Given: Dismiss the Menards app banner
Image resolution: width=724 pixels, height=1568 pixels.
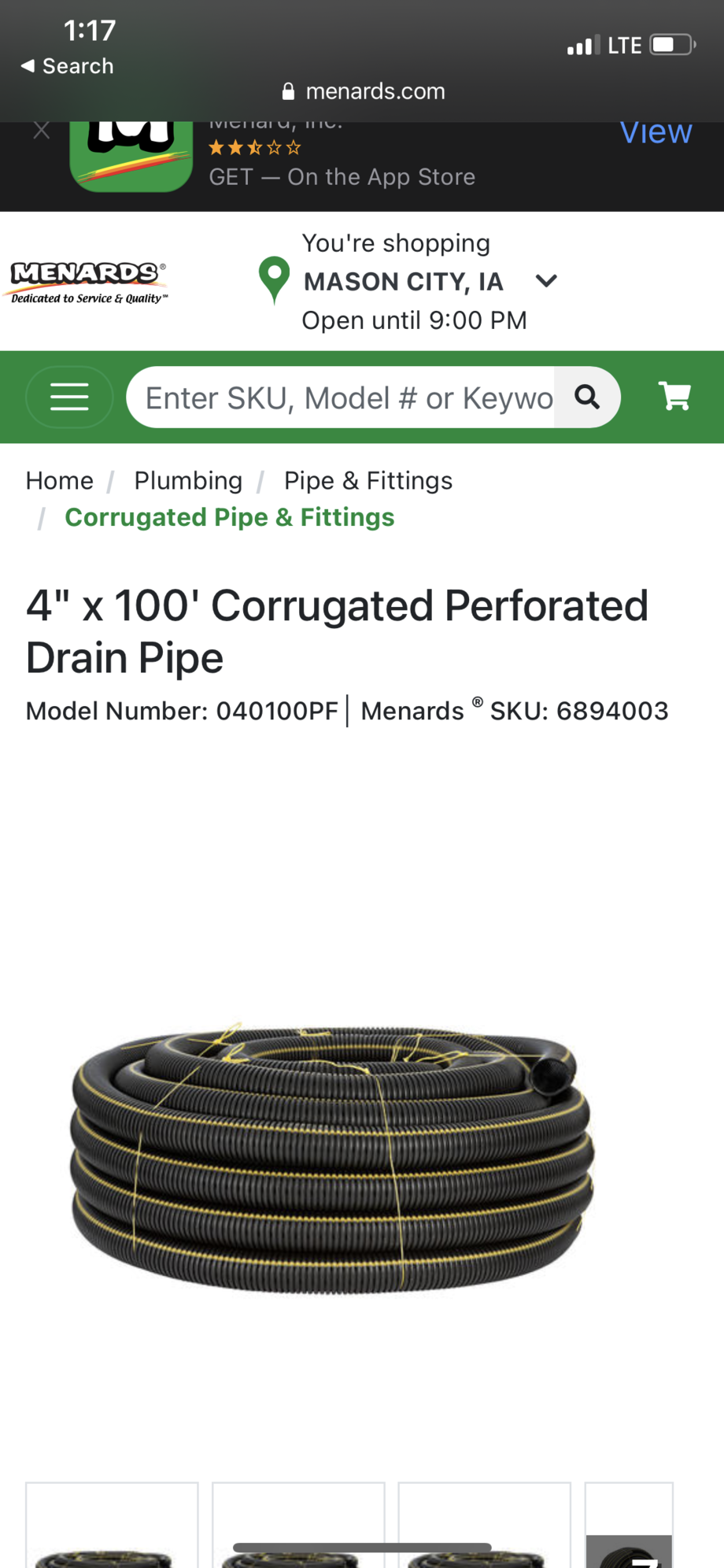Looking at the screenshot, I should pos(42,131).
